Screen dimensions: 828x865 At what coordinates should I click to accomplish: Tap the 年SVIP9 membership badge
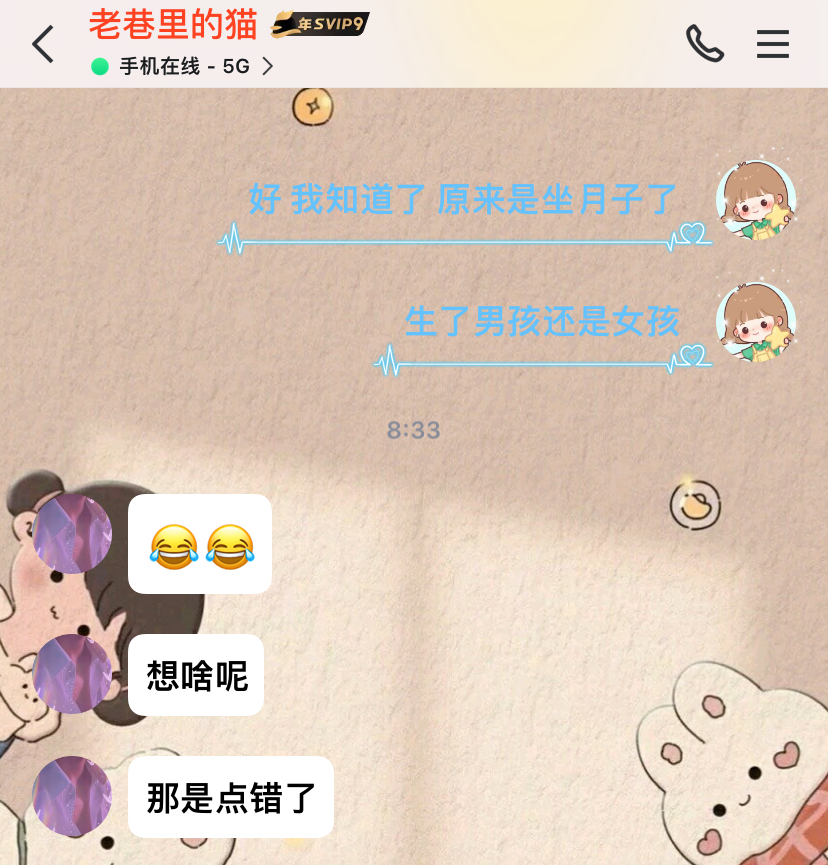coord(320,24)
